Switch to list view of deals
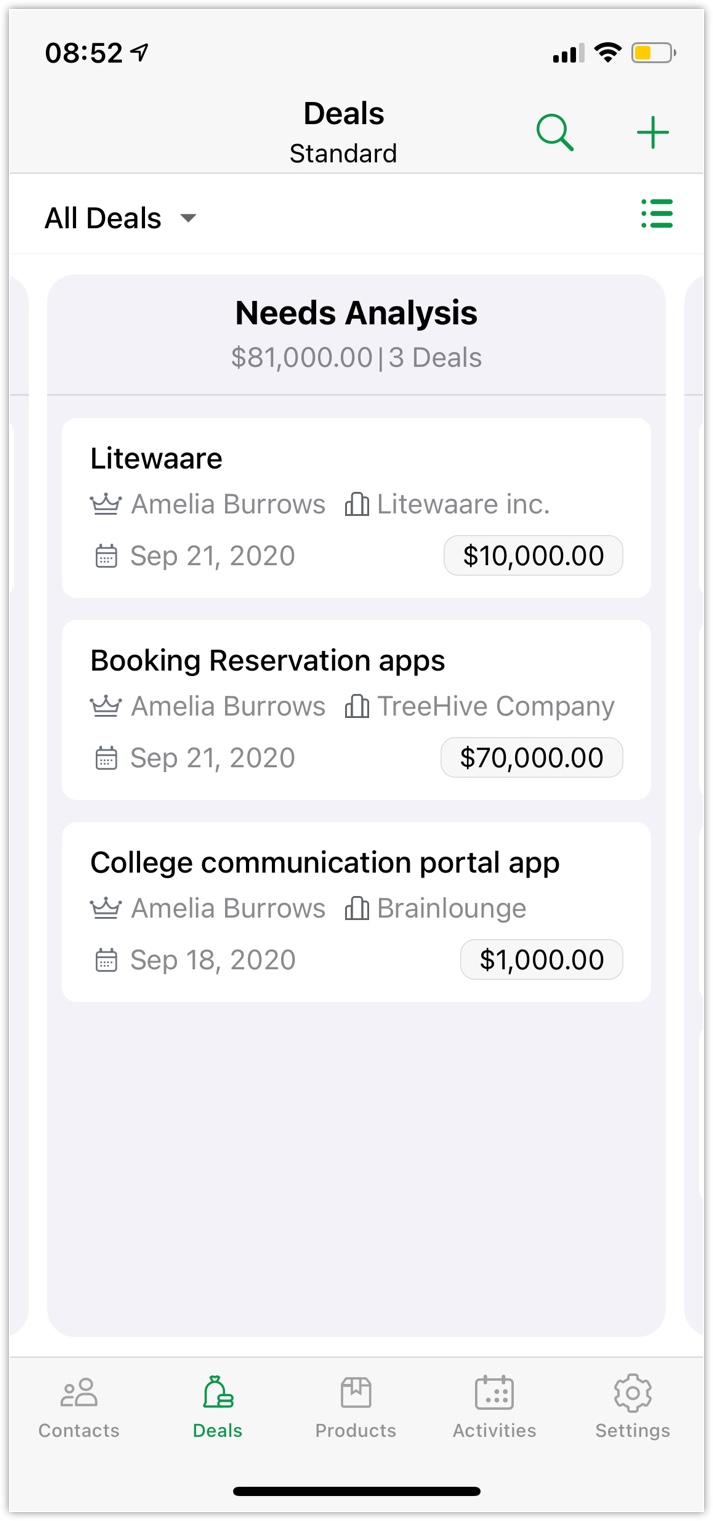This screenshot has width=713, height=1521. coord(656,214)
